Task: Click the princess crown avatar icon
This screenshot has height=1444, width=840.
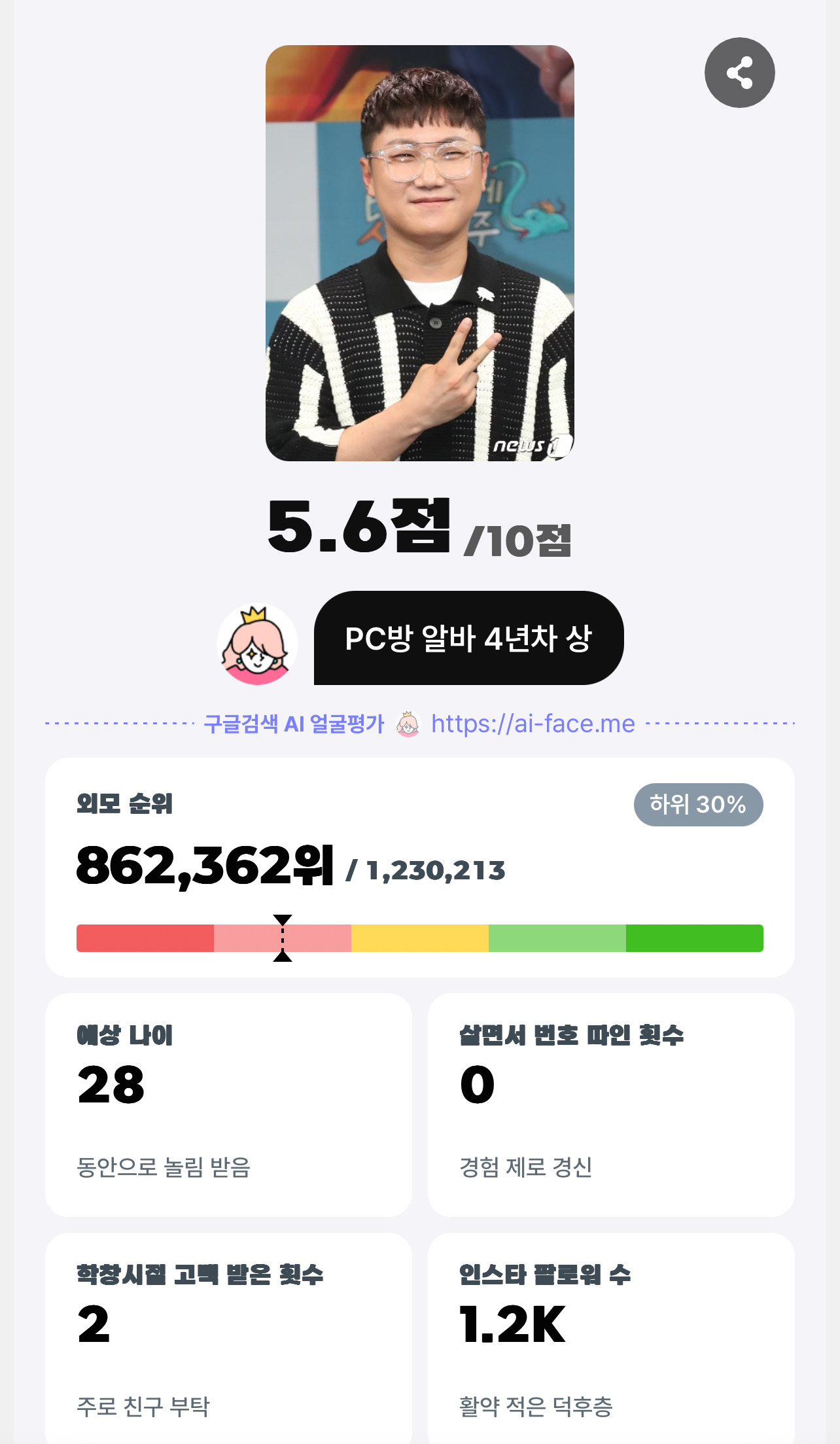Action: [x=256, y=643]
